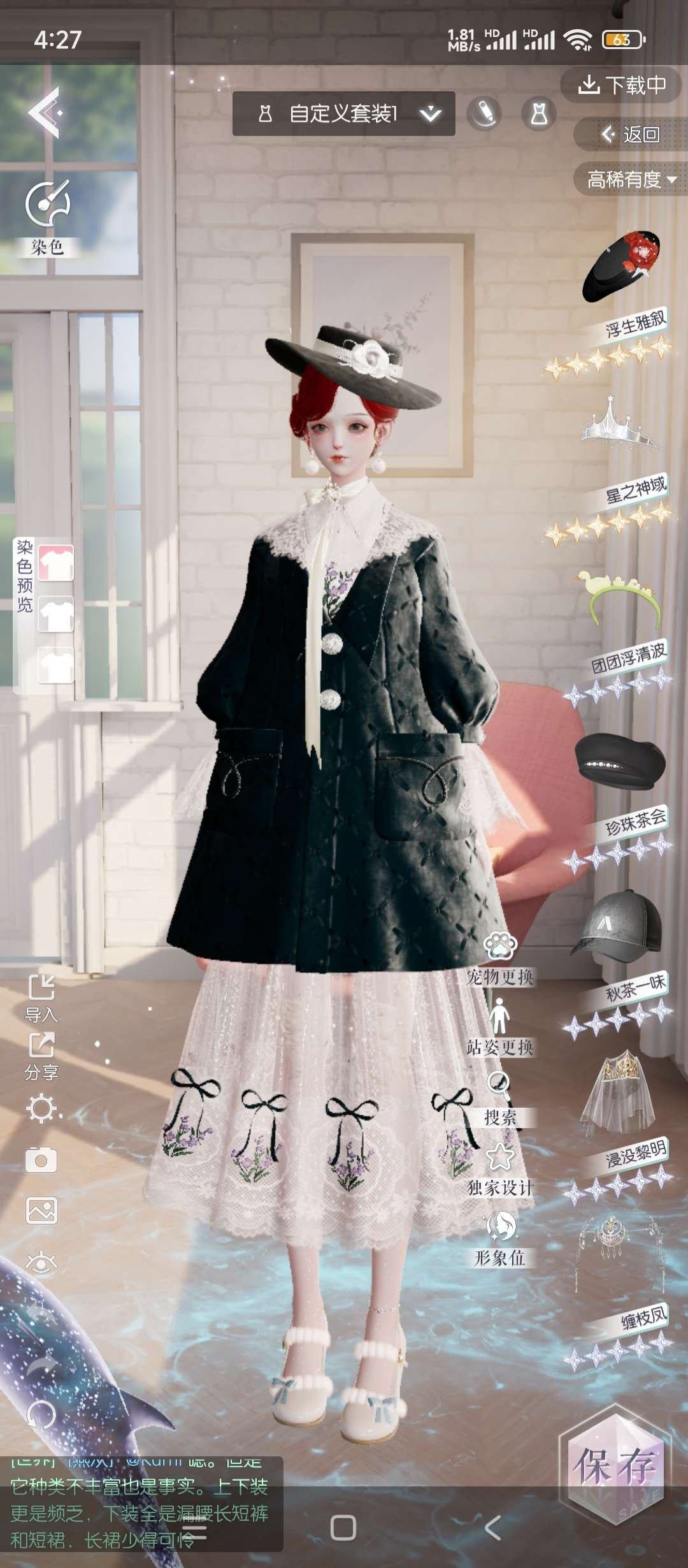Tap the back arrow at top left

45,113
